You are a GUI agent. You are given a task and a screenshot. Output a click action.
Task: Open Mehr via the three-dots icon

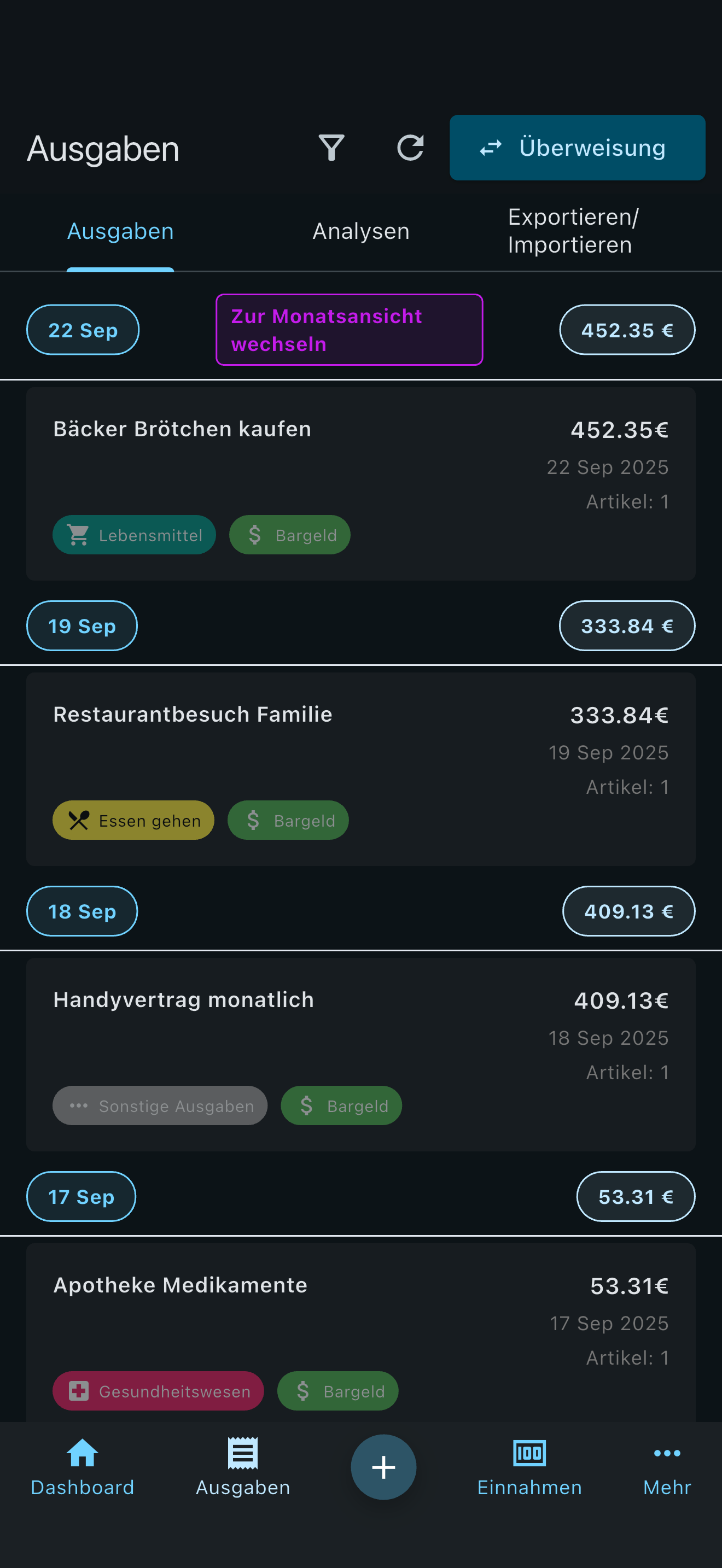coord(667,1453)
